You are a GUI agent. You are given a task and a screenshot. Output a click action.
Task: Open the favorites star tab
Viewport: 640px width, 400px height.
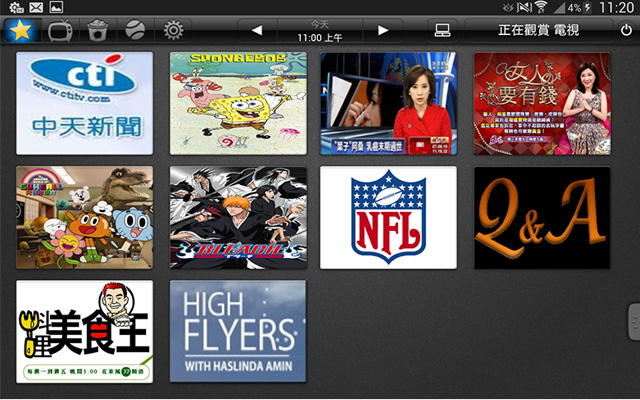(x=20, y=30)
